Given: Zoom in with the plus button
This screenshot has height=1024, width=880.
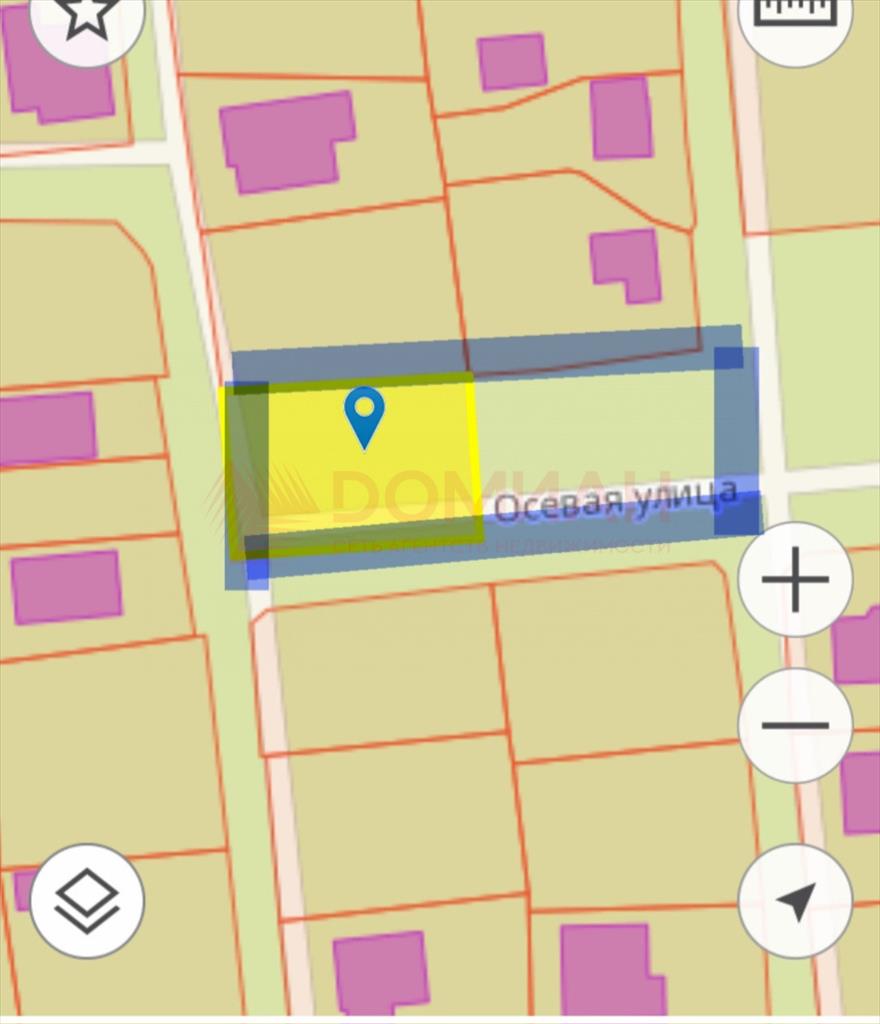Looking at the screenshot, I should coord(795,579).
